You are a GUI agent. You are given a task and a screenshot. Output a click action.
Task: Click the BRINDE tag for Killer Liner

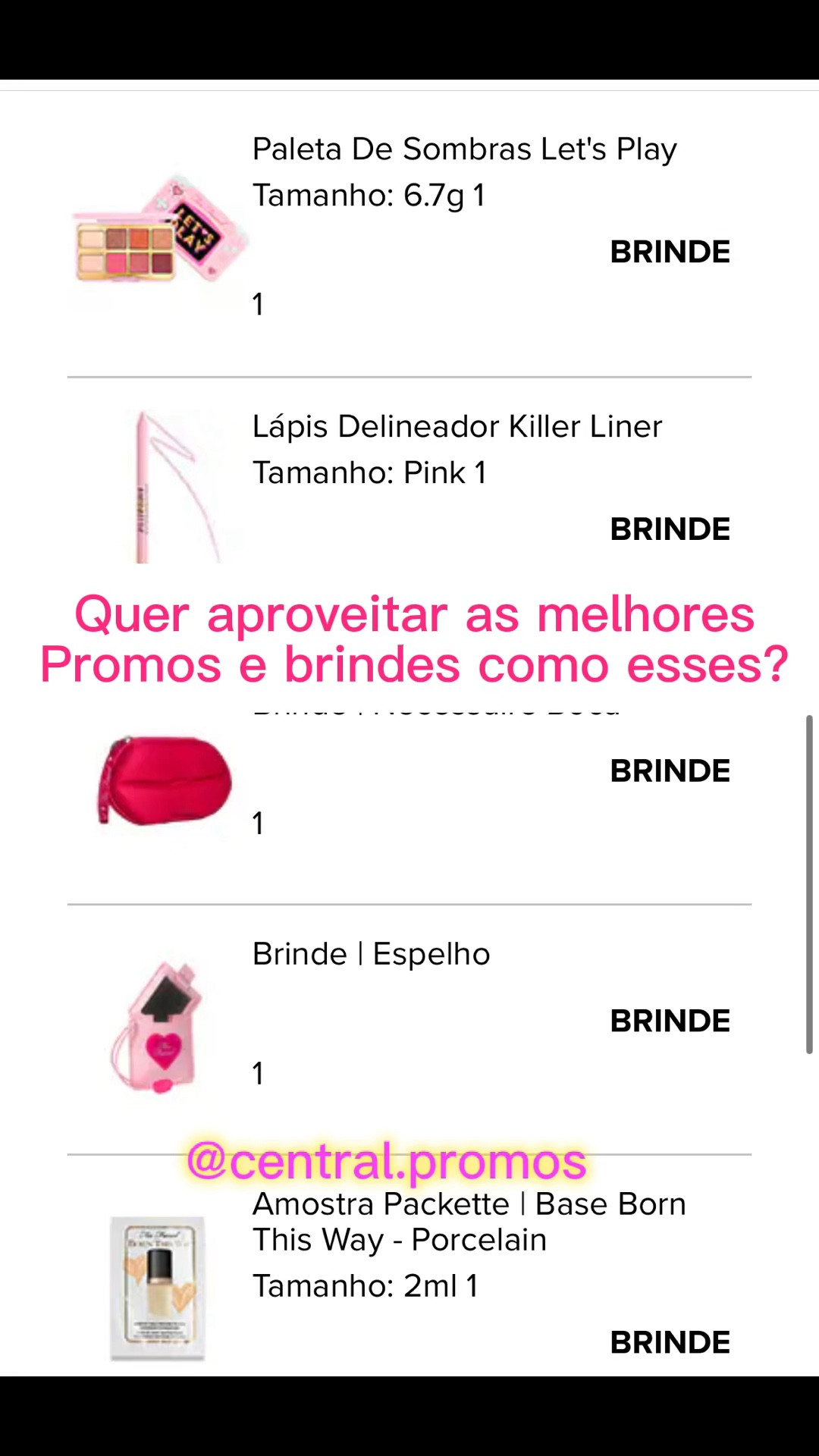[x=670, y=529]
